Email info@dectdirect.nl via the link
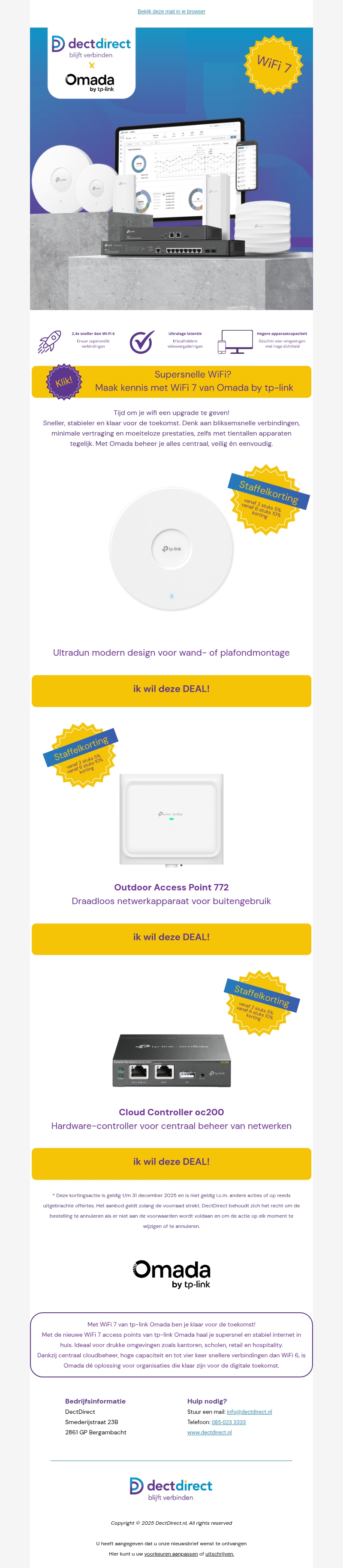This screenshot has width=343, height=1568. click(249, 1412)
